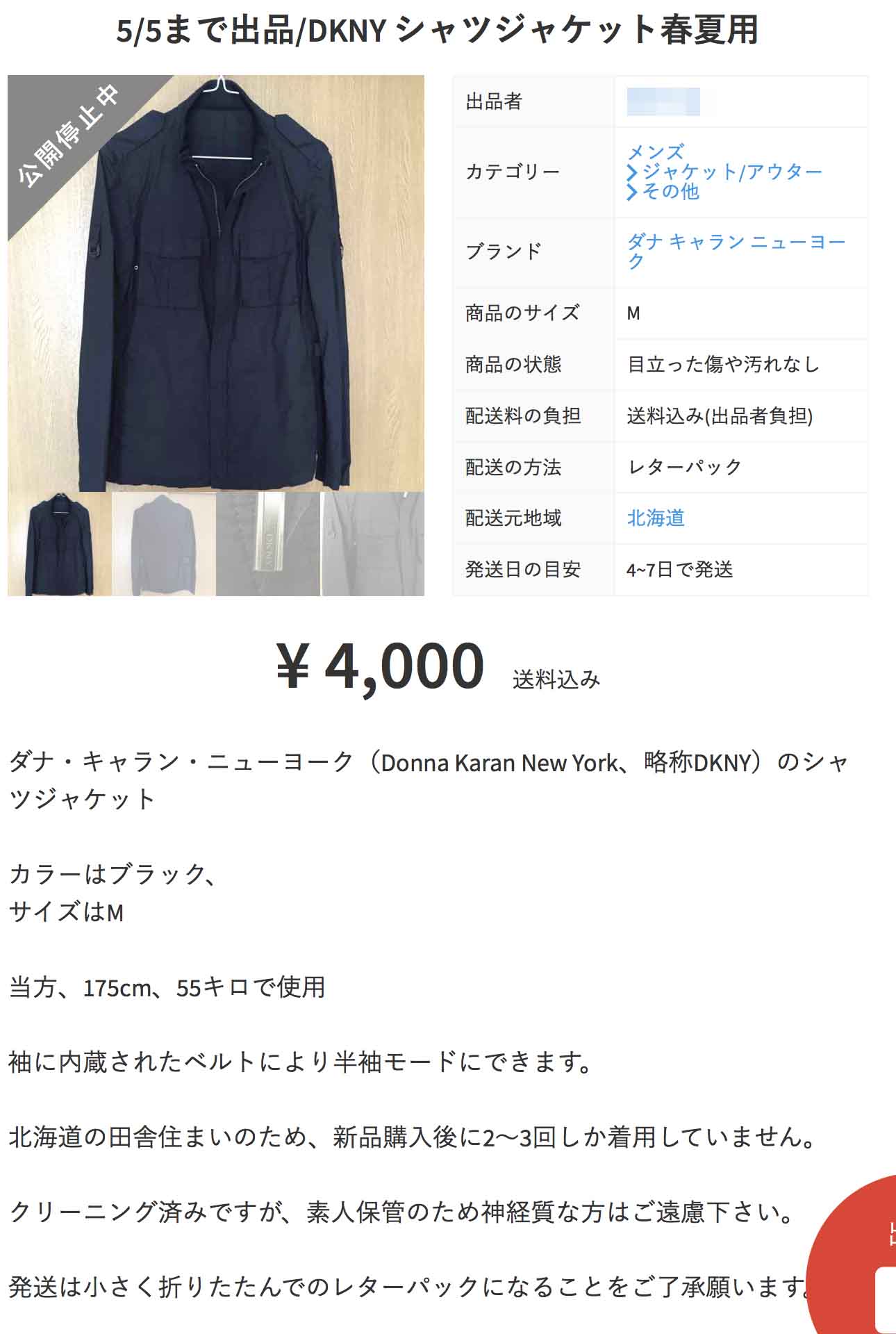The width and height of the screenshot is (896, 1334).
Task: Open the ジャケット/アウター category link
Action: 731,172
